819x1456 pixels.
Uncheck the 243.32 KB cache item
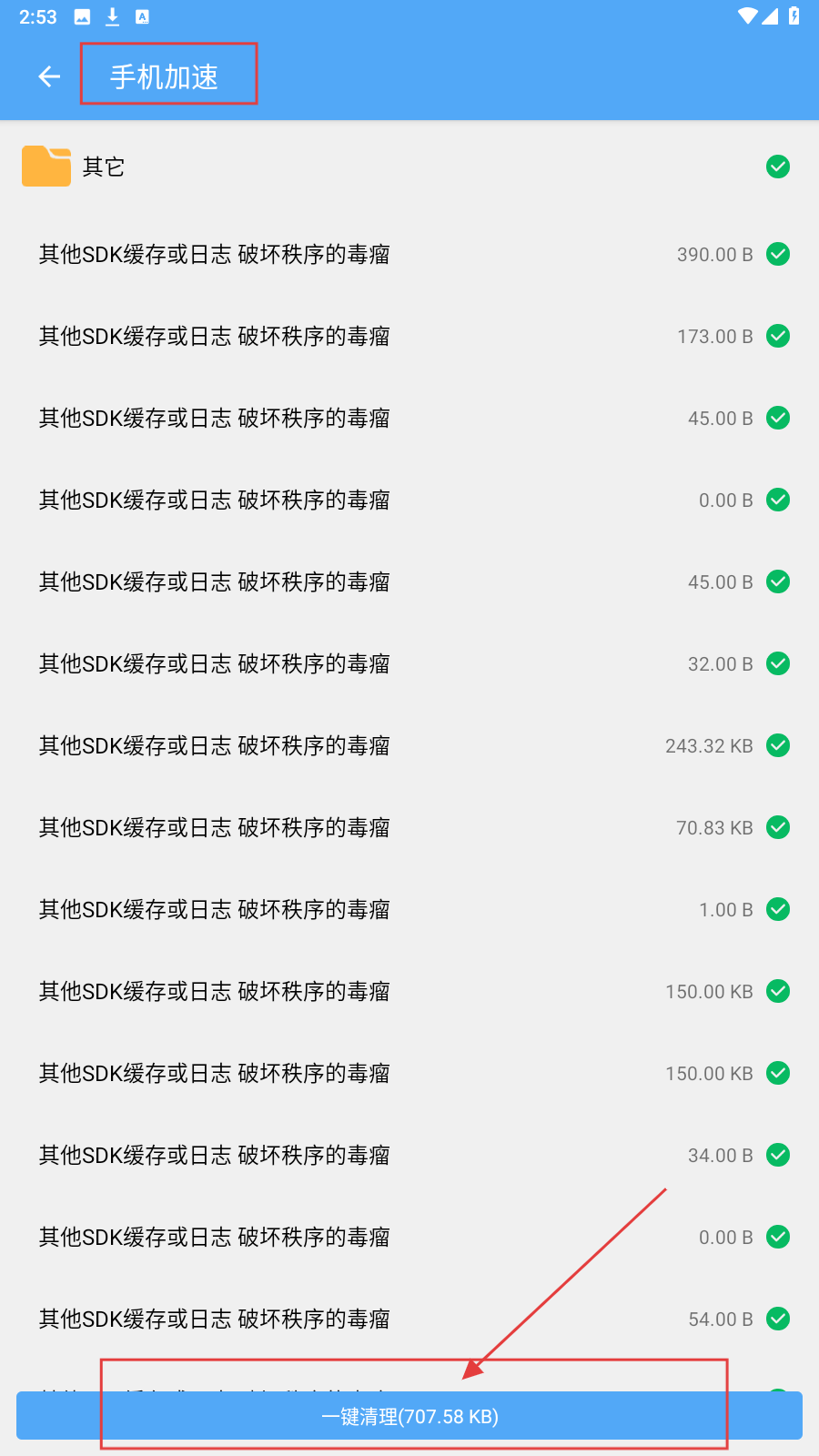(778, 745)
